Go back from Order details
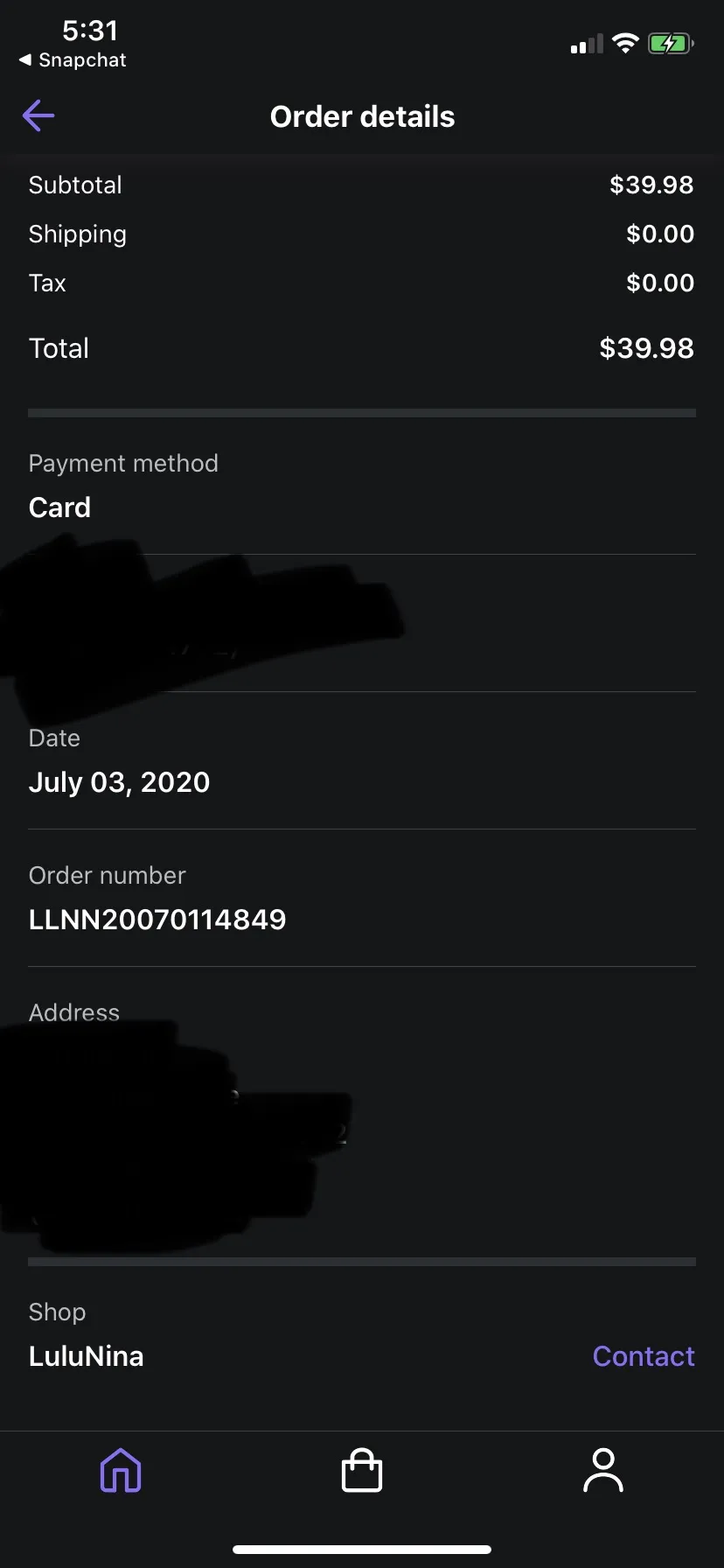 click(x=38, y=115)
